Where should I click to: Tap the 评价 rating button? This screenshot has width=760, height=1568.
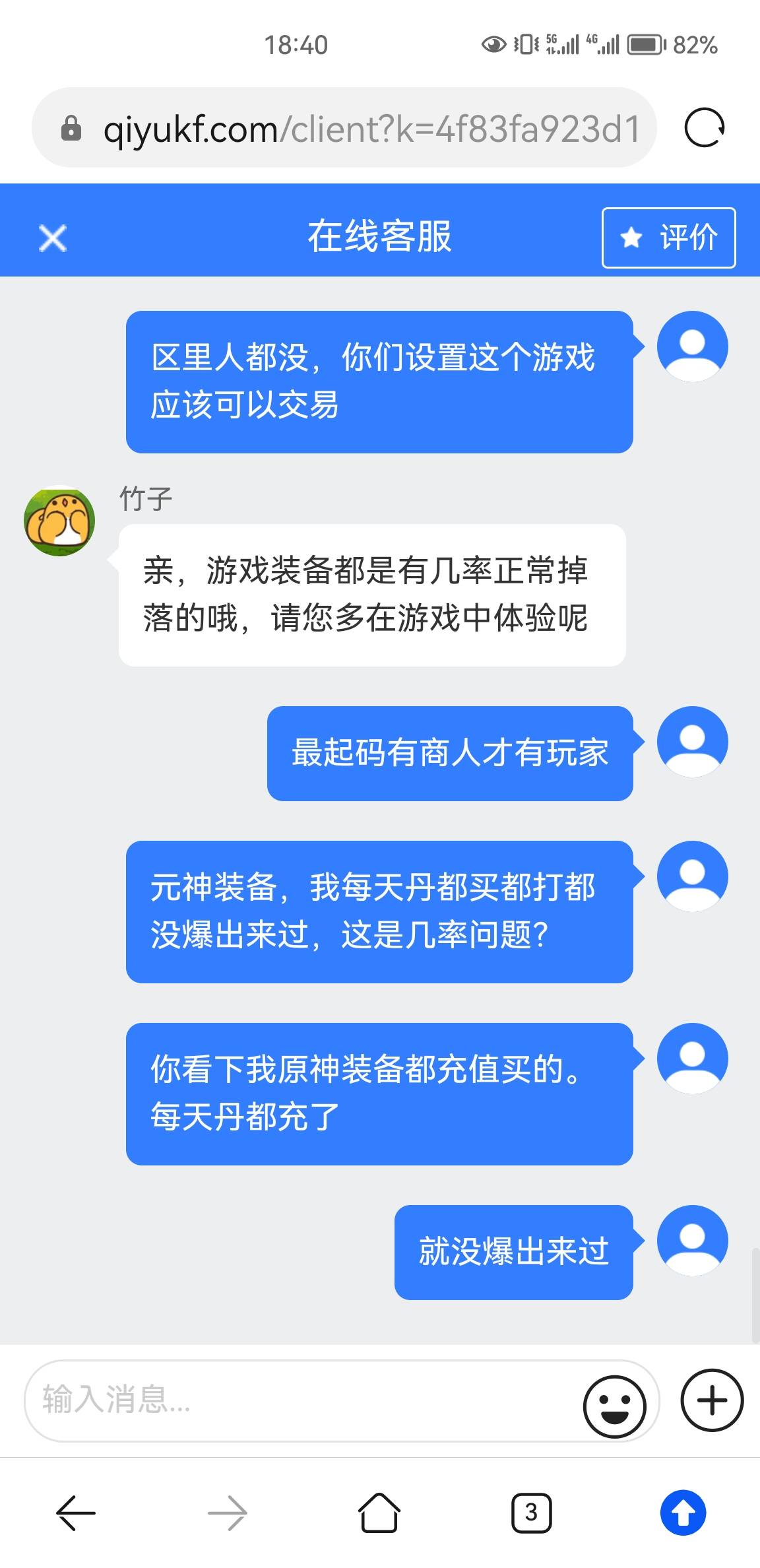tap(668, 238)
